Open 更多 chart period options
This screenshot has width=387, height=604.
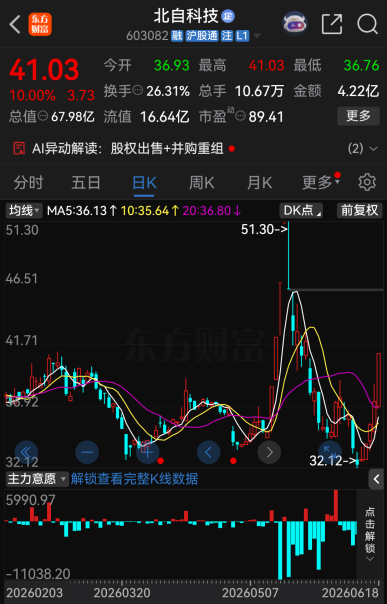[x=320, y=182]
